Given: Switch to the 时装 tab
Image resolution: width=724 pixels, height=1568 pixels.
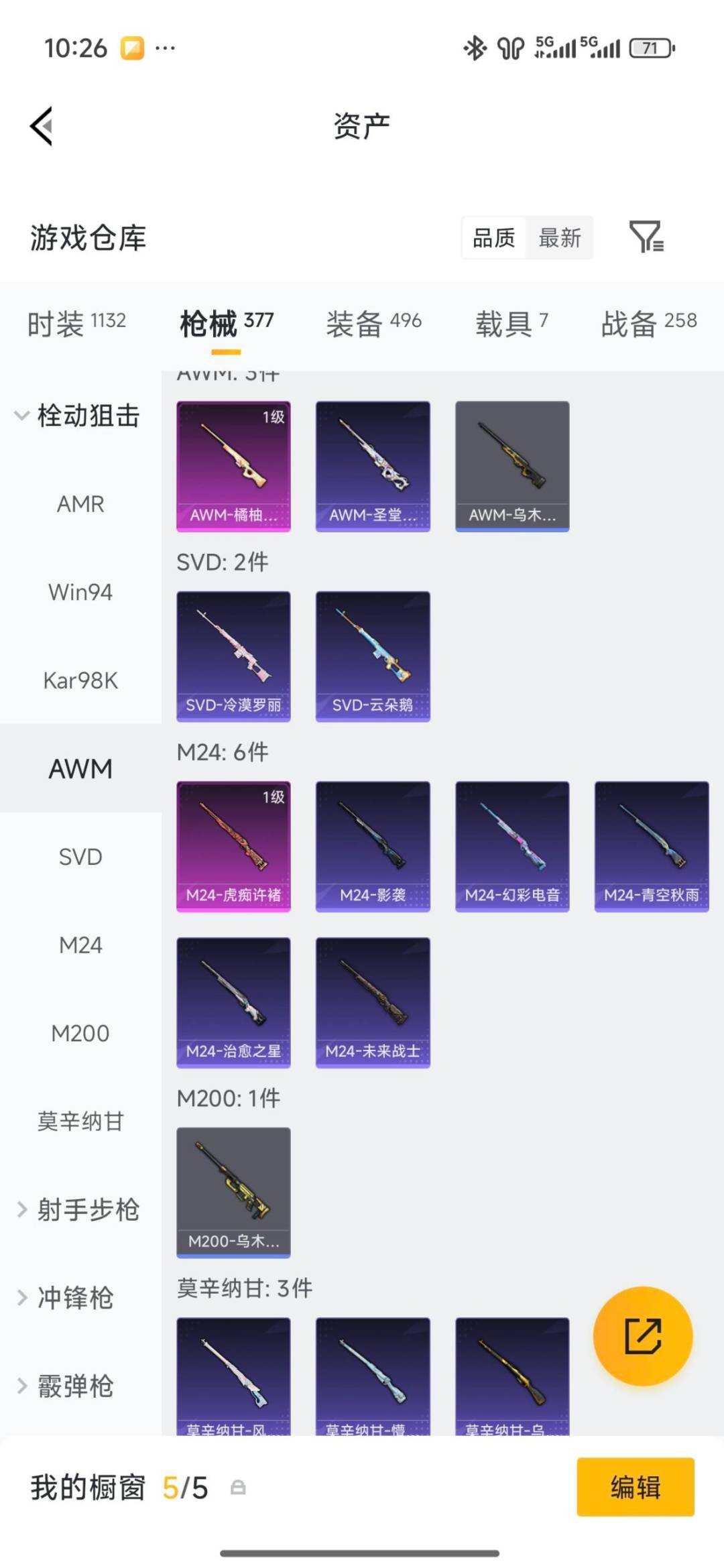Looking at the screenshot, I should [76, 323].
